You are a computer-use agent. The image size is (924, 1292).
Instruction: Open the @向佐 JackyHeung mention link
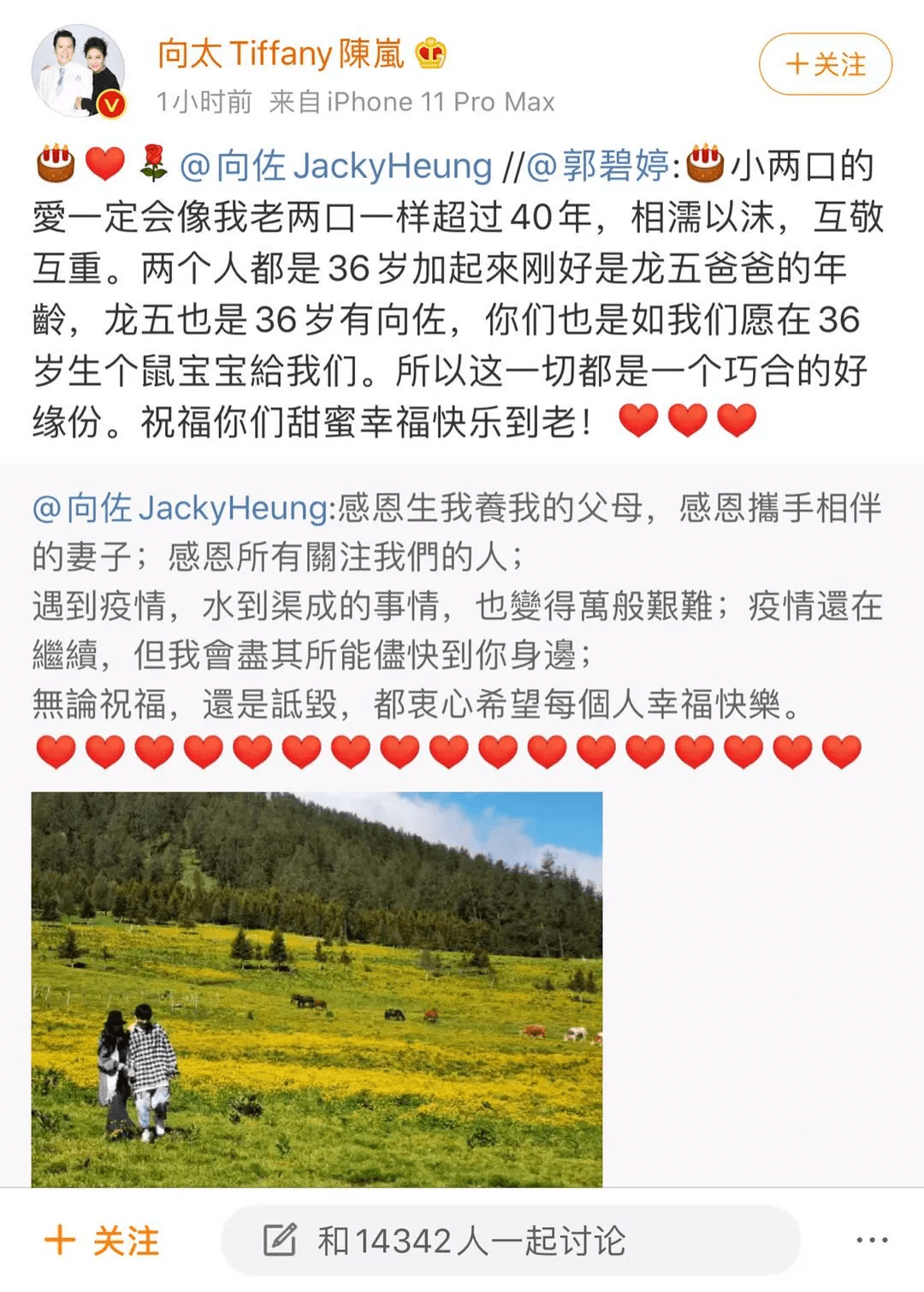pyautogui.click(x=336, y=166)
